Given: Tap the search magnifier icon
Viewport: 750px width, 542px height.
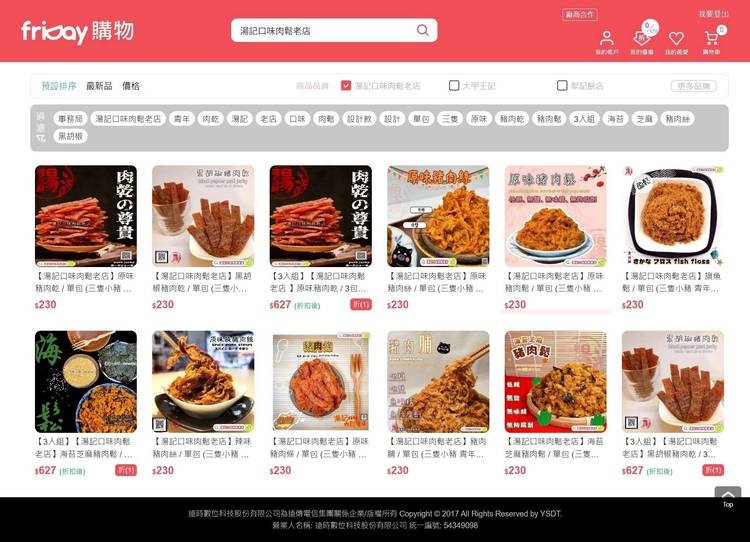Looking at the screenshot, I should 423,31.
